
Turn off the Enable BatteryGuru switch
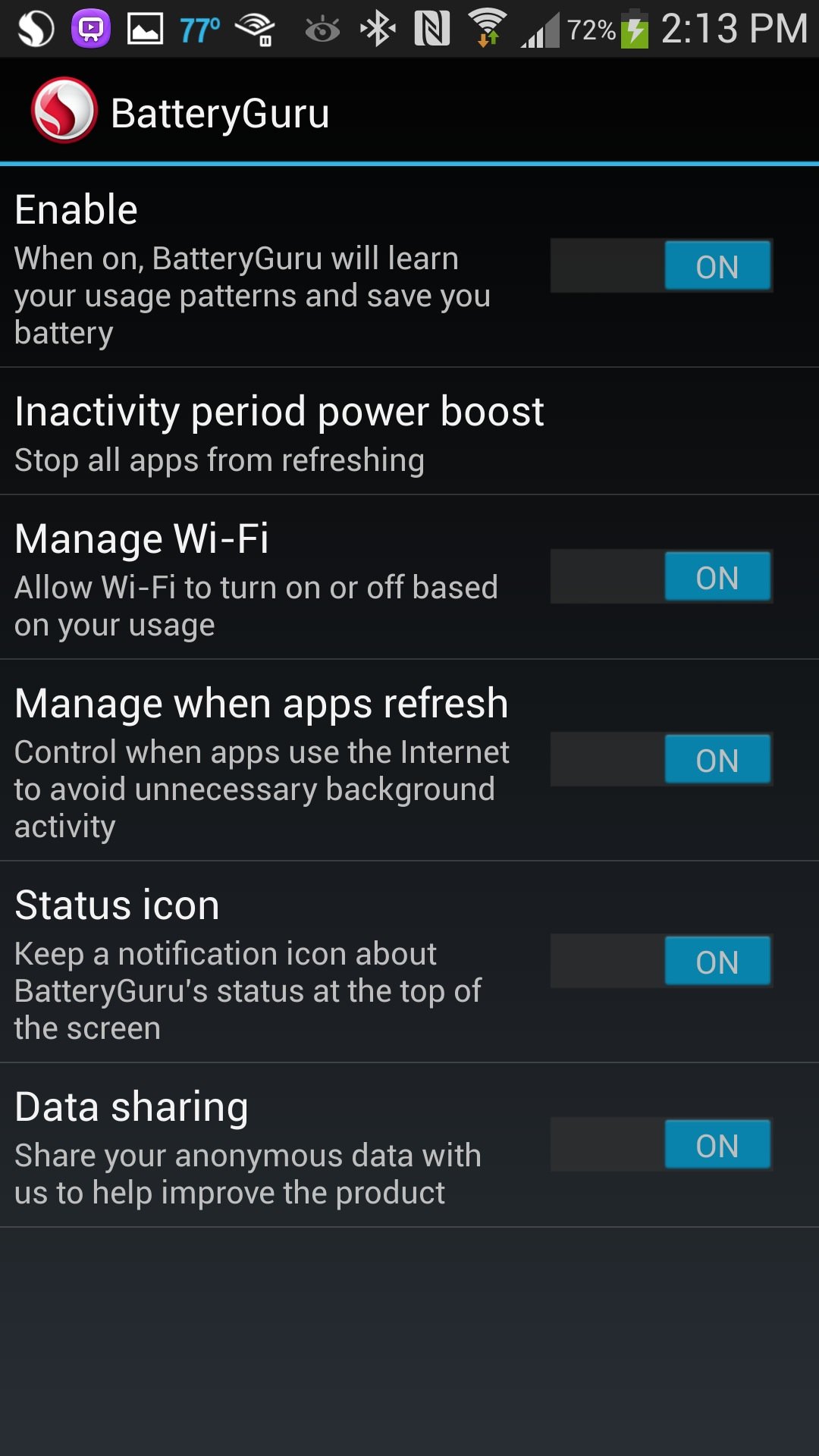click(x=661, y=266)
